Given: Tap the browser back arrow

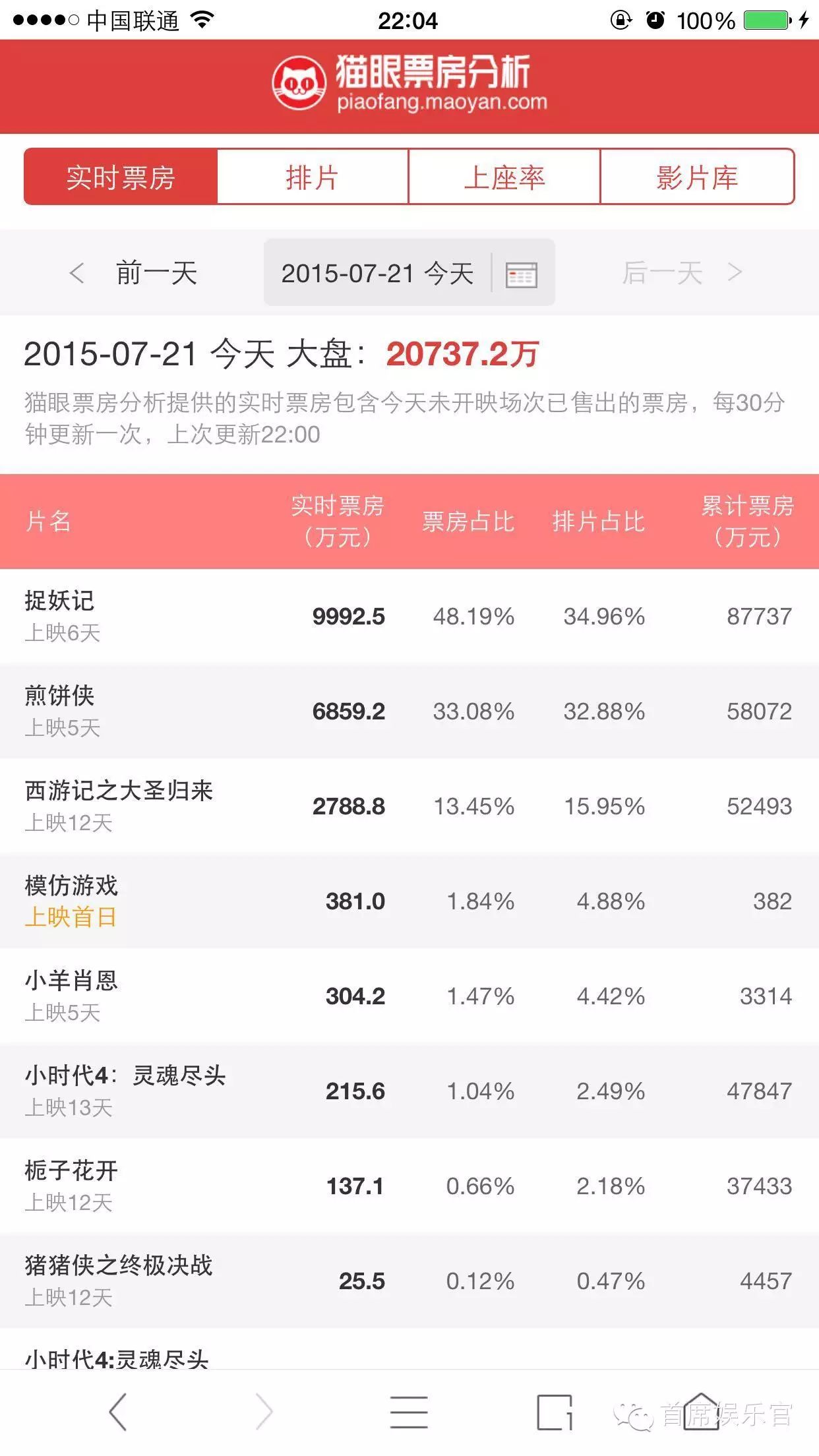Looking at the screenshot, I should tap(118, 1412).
